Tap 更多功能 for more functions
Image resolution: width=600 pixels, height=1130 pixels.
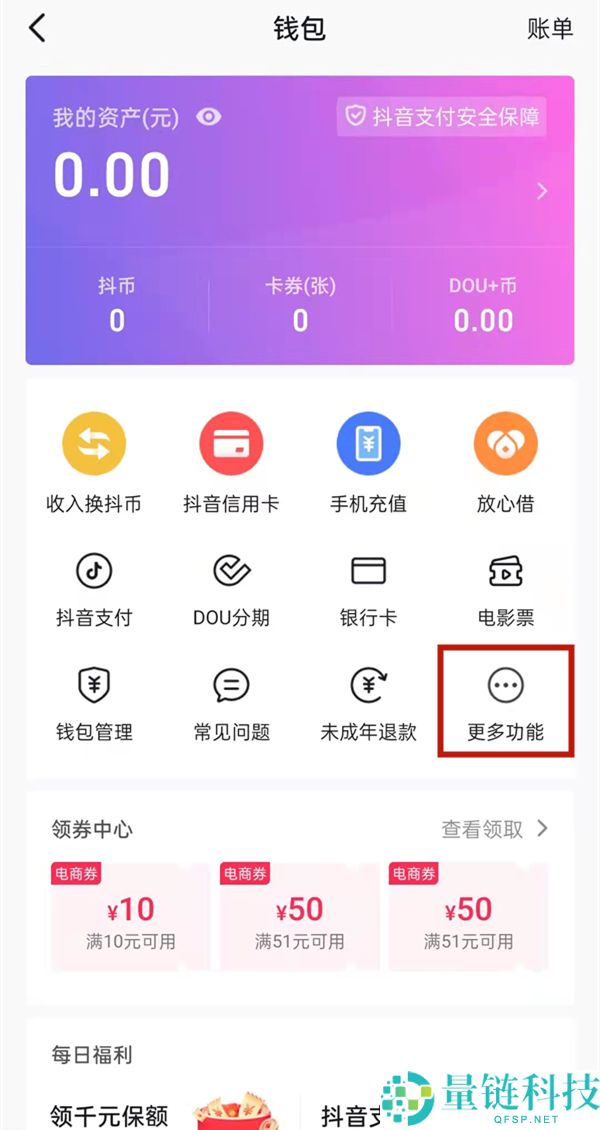tap(505, 702)
